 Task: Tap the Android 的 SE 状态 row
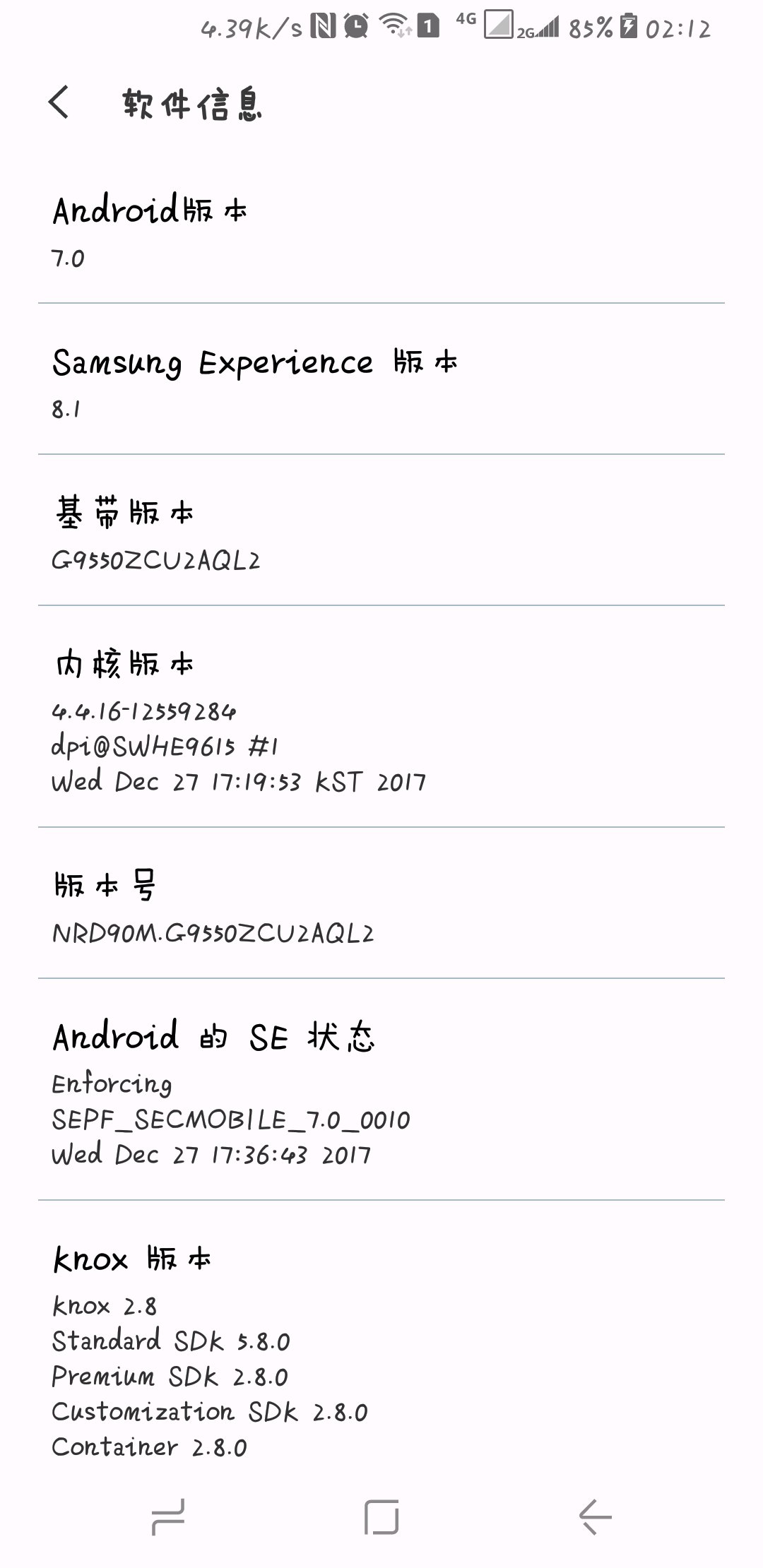point(381,1089)
